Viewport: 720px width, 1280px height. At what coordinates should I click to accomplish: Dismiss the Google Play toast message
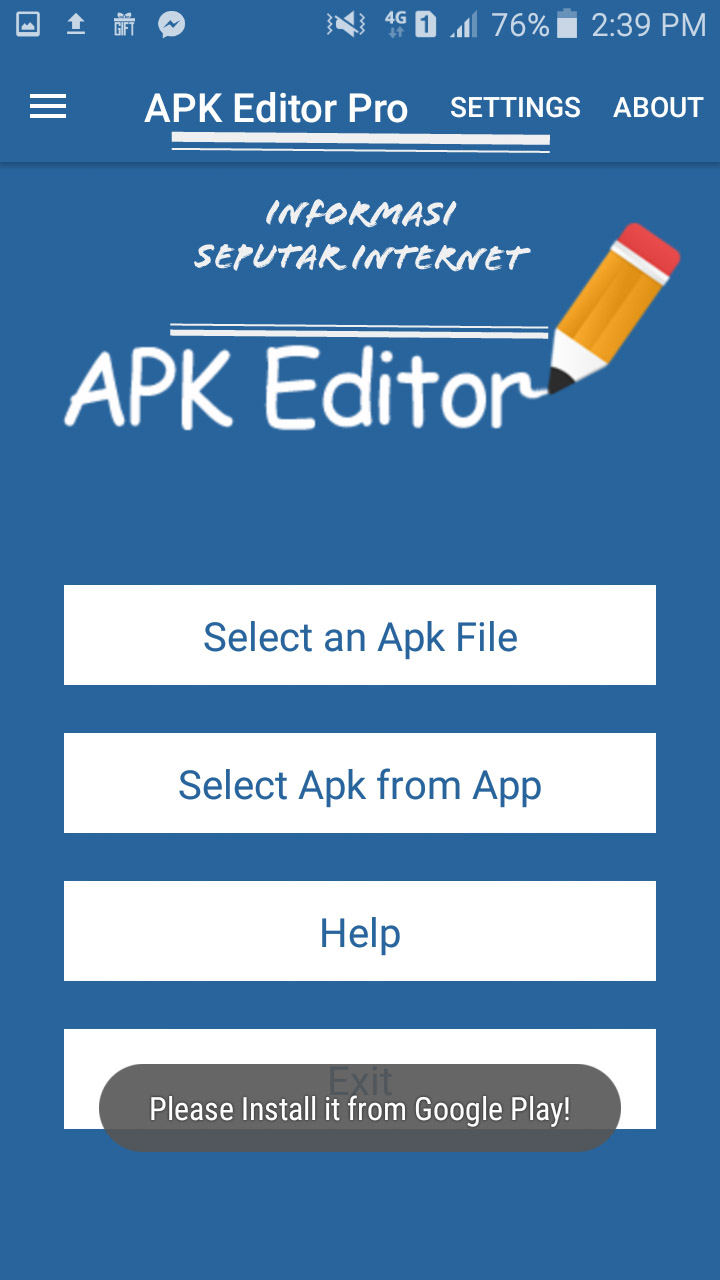pyautogui.click(x=360, y=1108)
